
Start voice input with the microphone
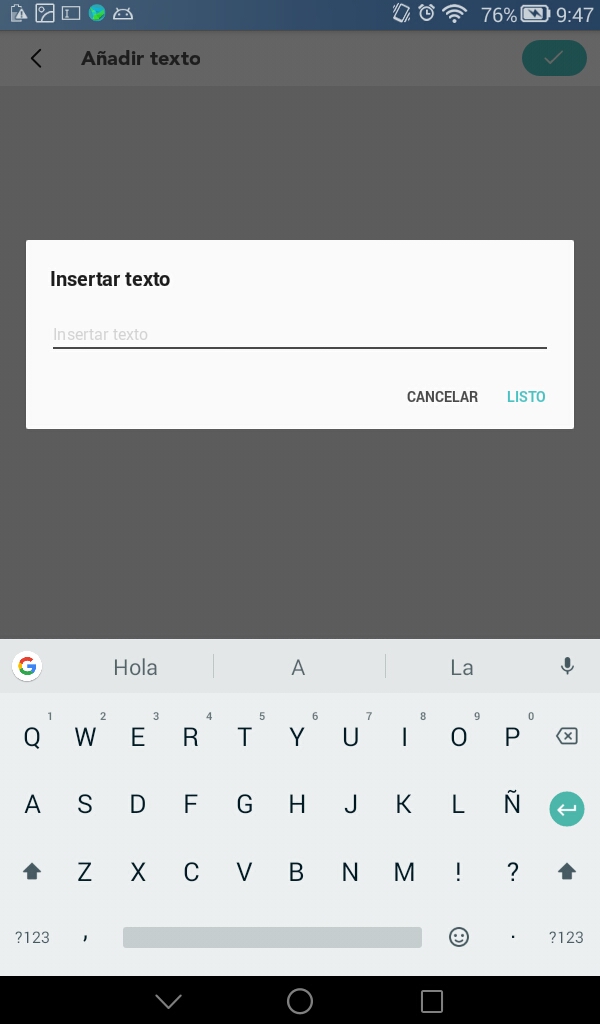pyautogui.click(x=567, y=666)
